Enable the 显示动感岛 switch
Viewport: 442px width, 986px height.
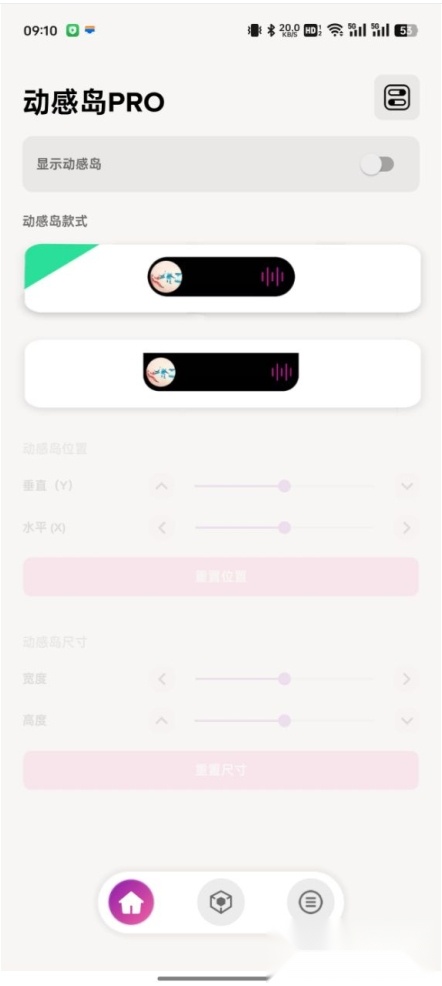tap(377, 165)
